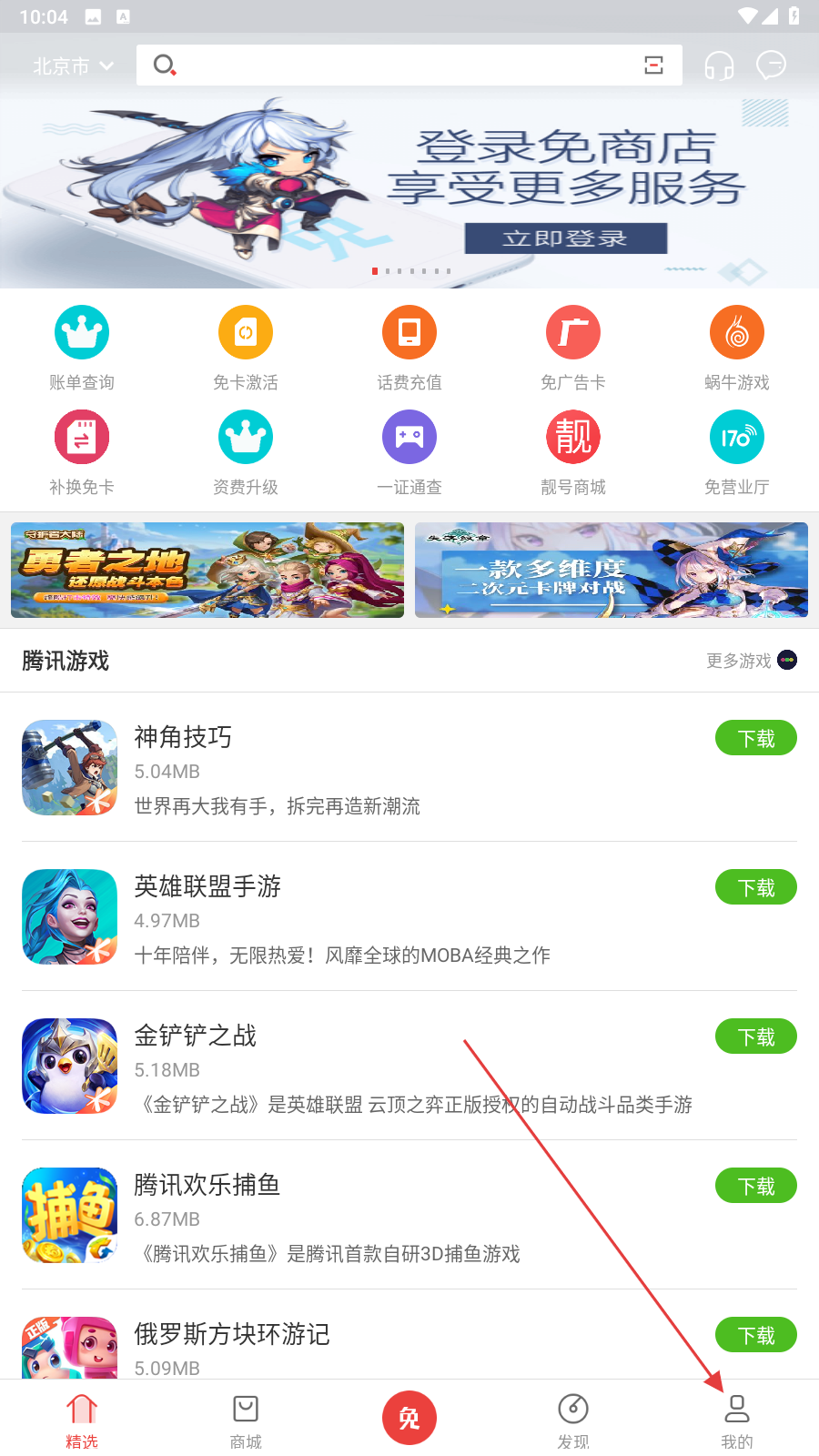Open the 北京市 city dropdown
Image resolution: width=819 pixels, height=1456 pixels.
(73, 66)
